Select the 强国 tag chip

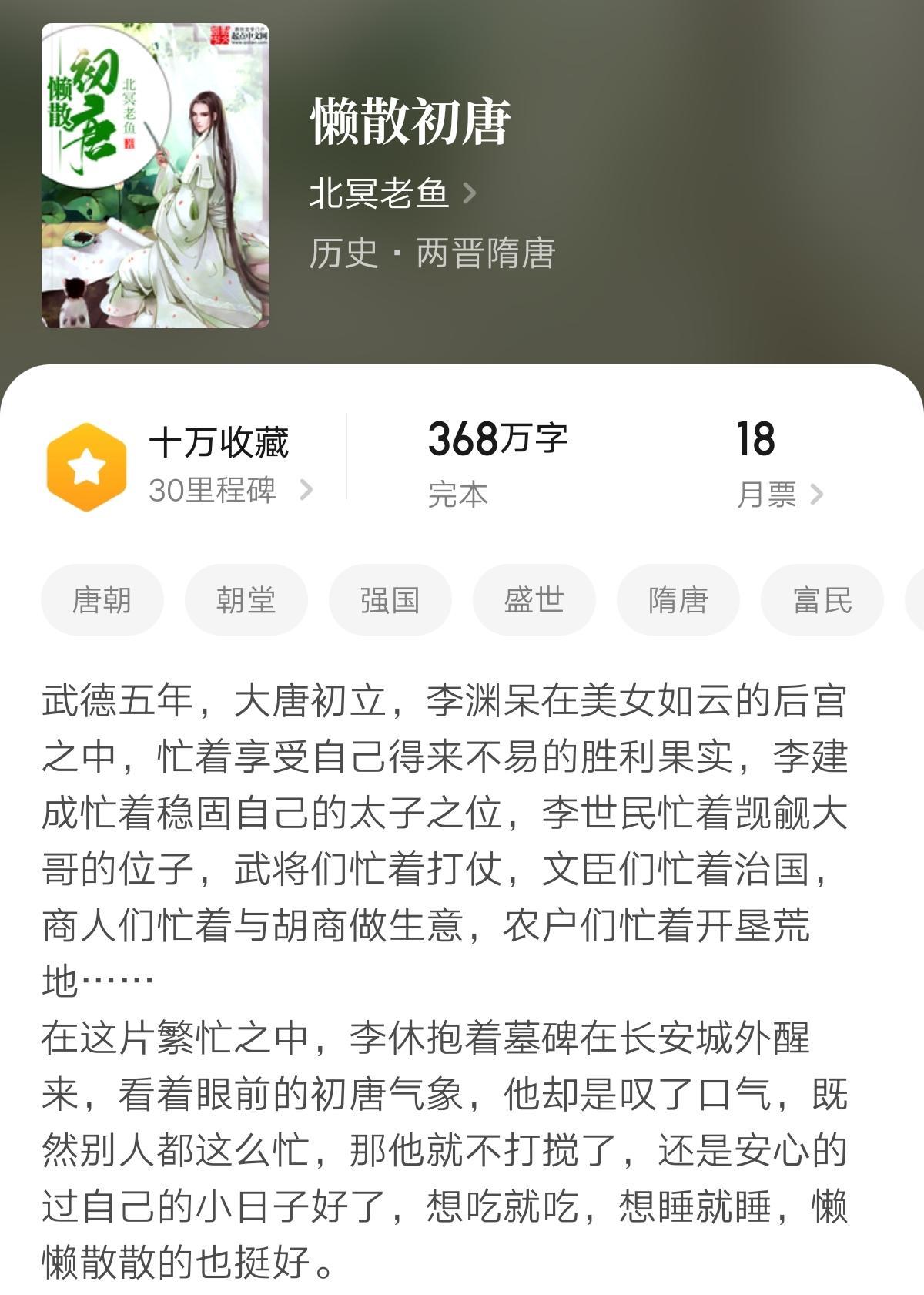click(x=390, y=600)
